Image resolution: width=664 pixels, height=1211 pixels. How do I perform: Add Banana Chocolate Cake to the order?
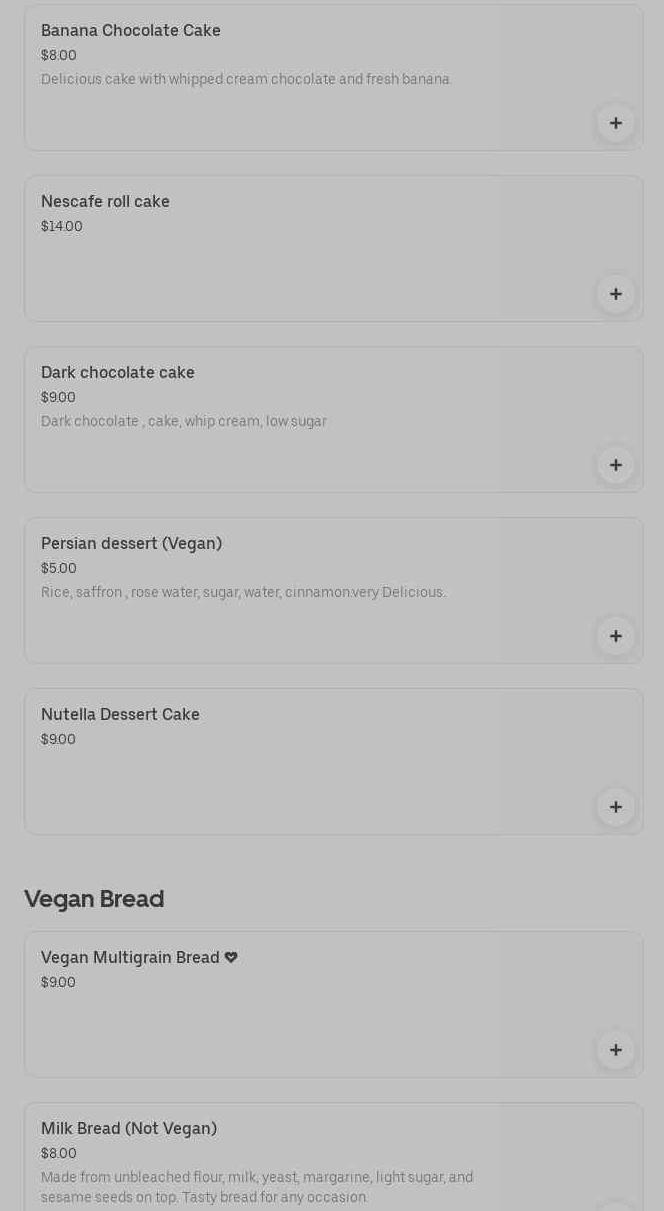coord(616,123)
